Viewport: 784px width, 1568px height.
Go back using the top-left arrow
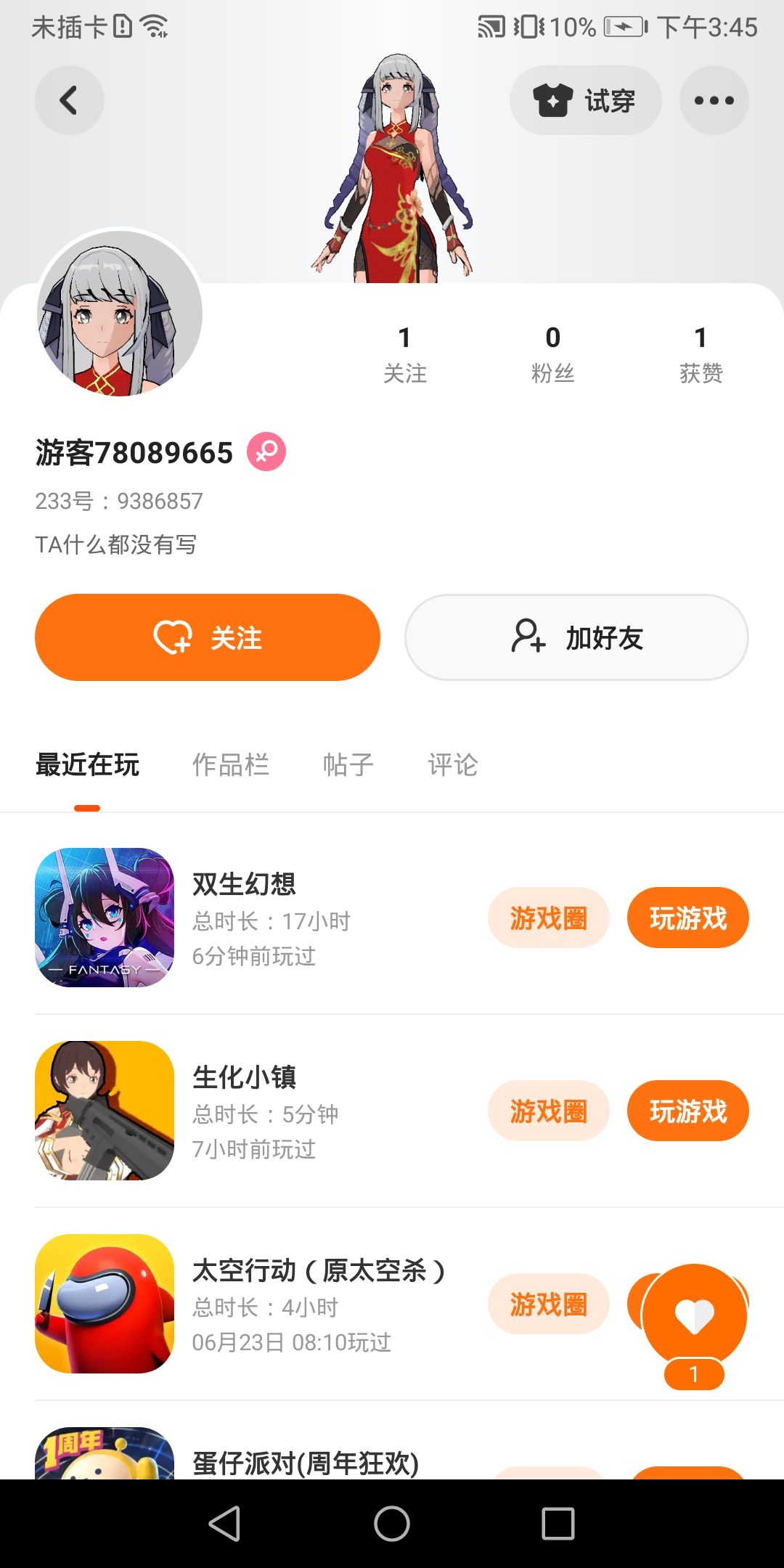click(x=69, y=100)
